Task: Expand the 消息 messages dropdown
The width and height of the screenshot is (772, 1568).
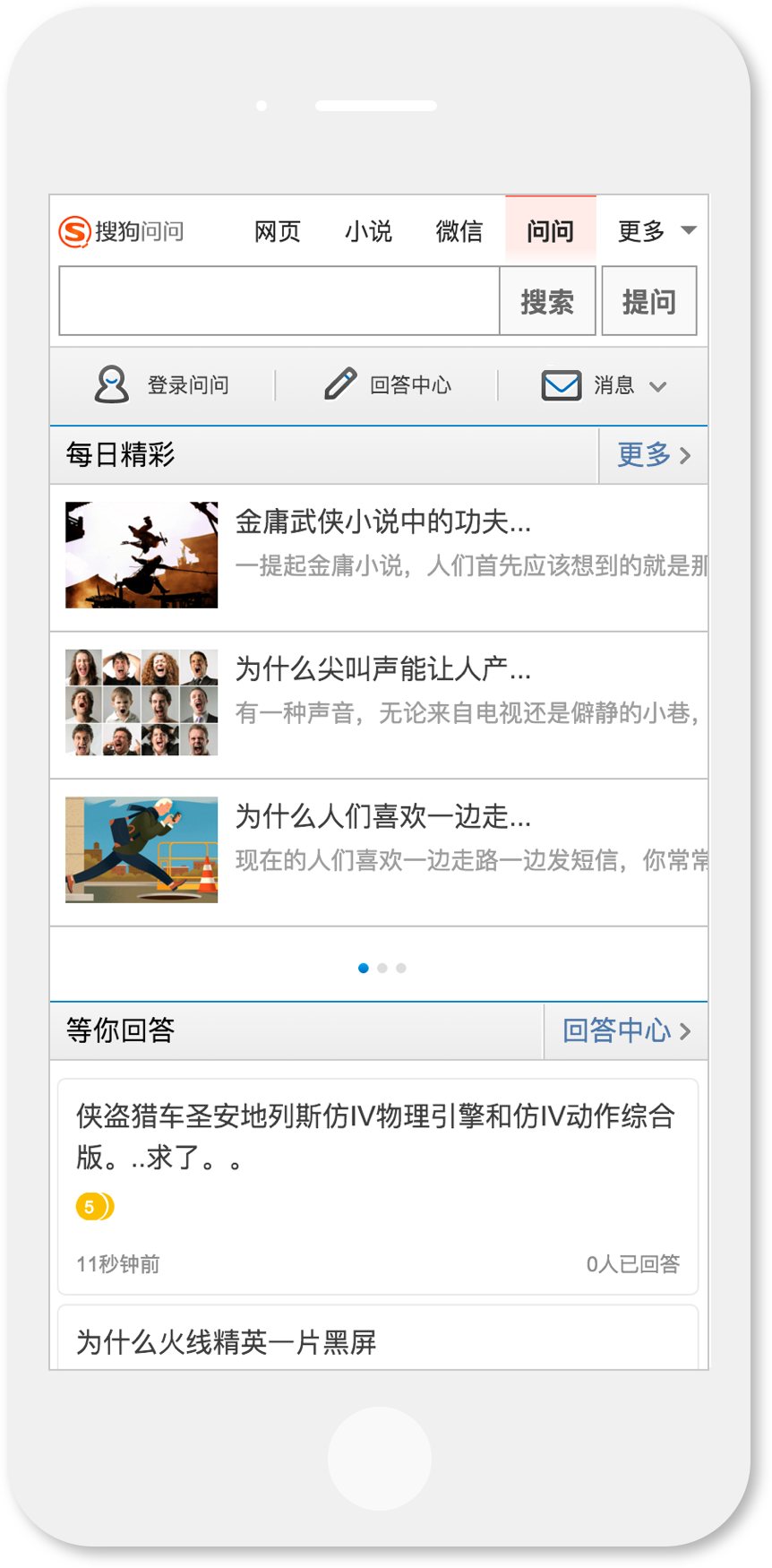Action: [604, 385]
